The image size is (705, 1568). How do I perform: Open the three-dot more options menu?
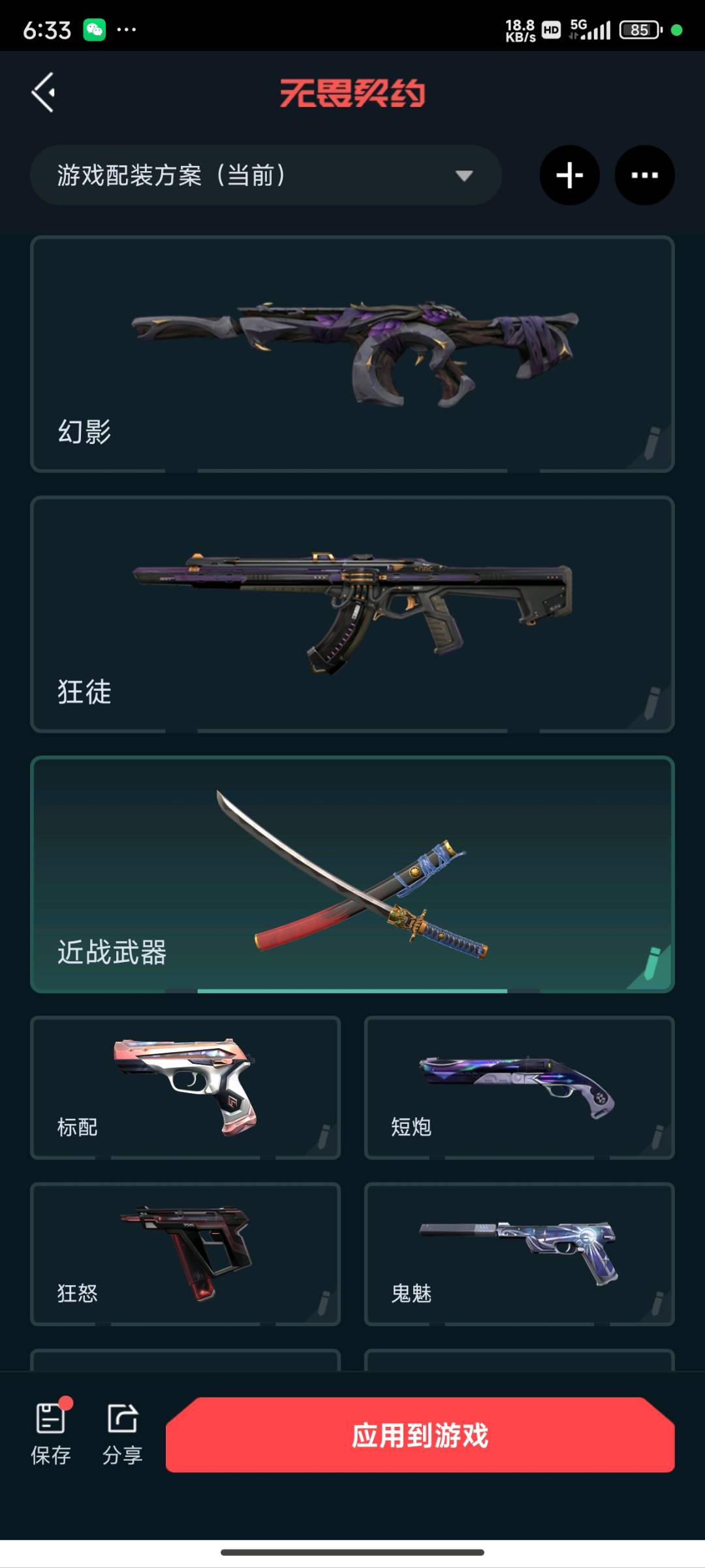(x=644, y=175)
